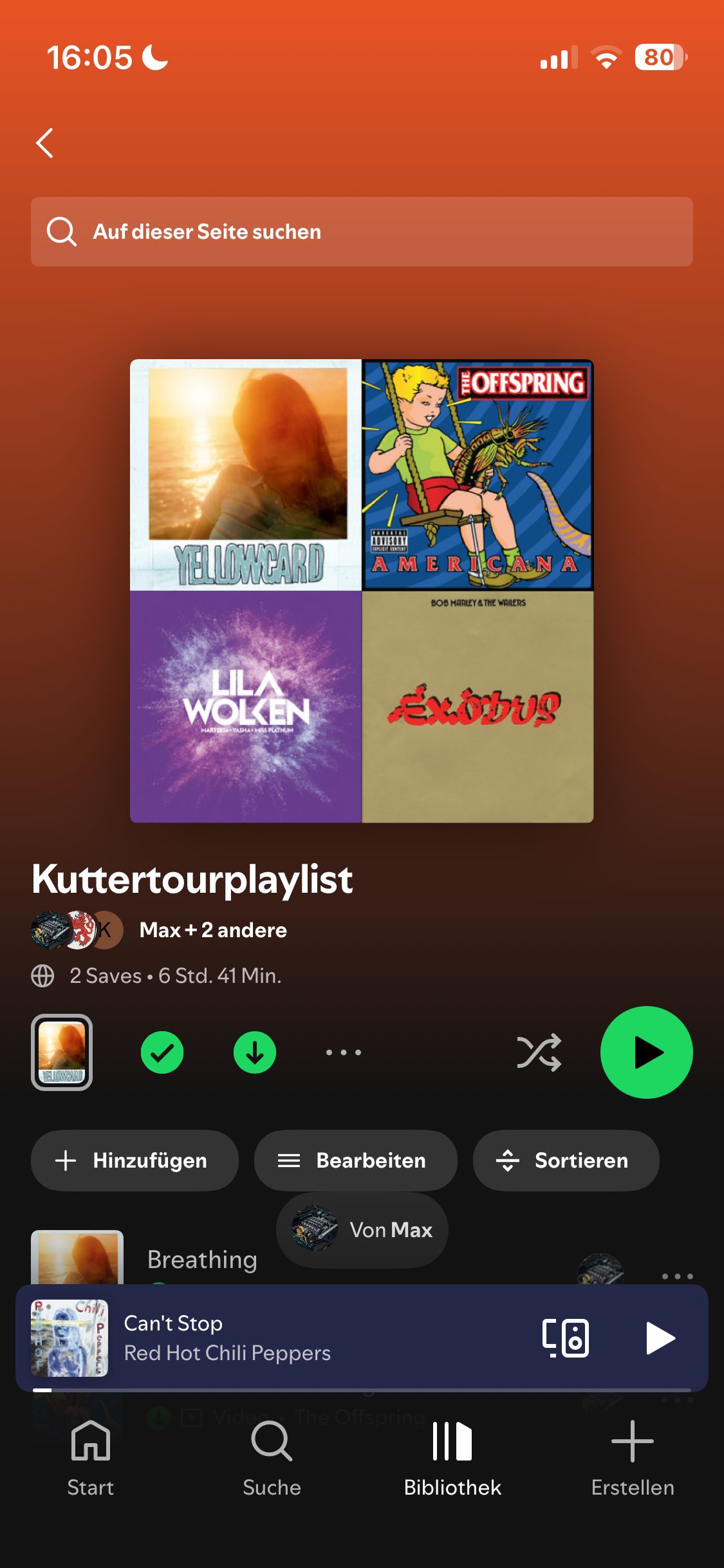Open the playlist's three-dot options menu
Screen dimensions: 724x1568
coord(344,1052)
